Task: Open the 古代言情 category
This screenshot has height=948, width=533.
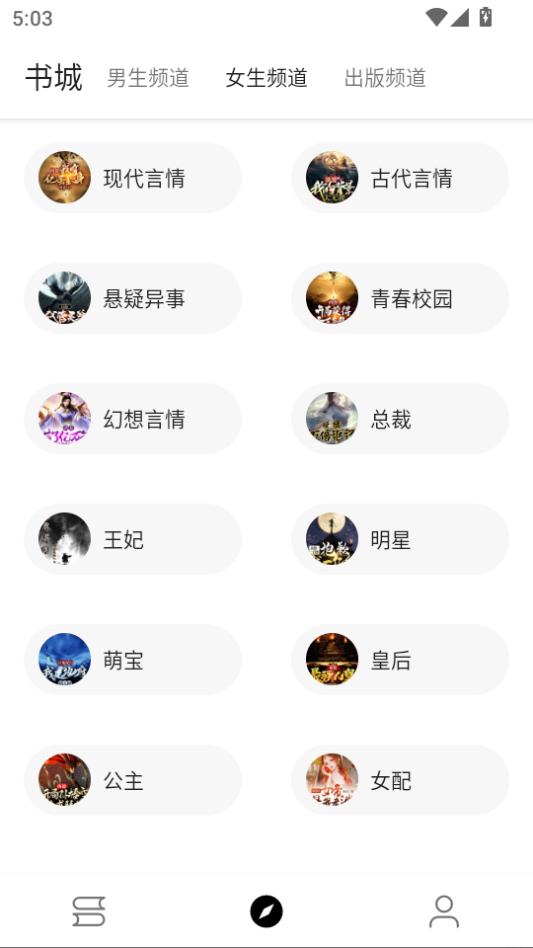Action: (400, 178)
